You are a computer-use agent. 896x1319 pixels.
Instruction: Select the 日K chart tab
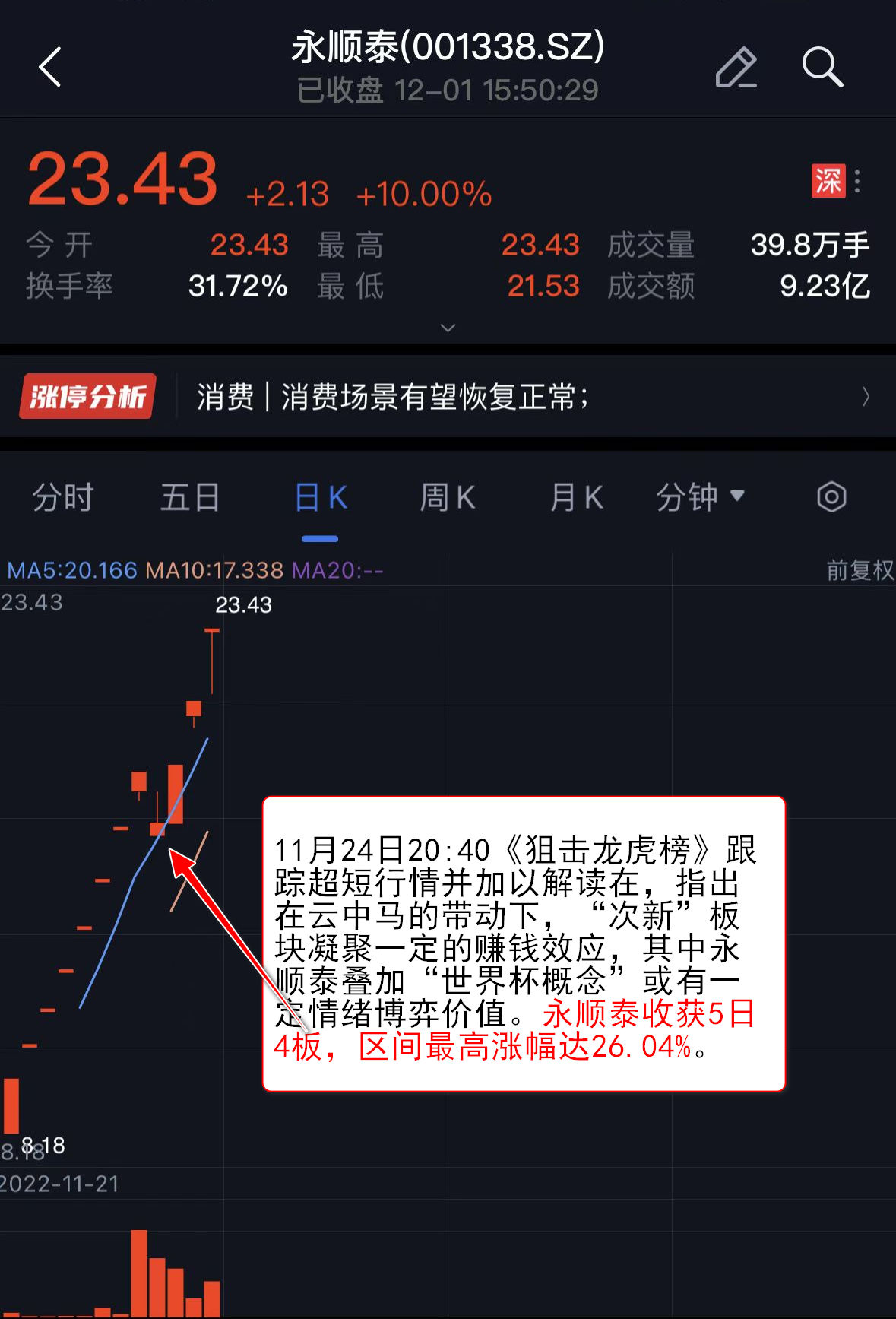320,498
